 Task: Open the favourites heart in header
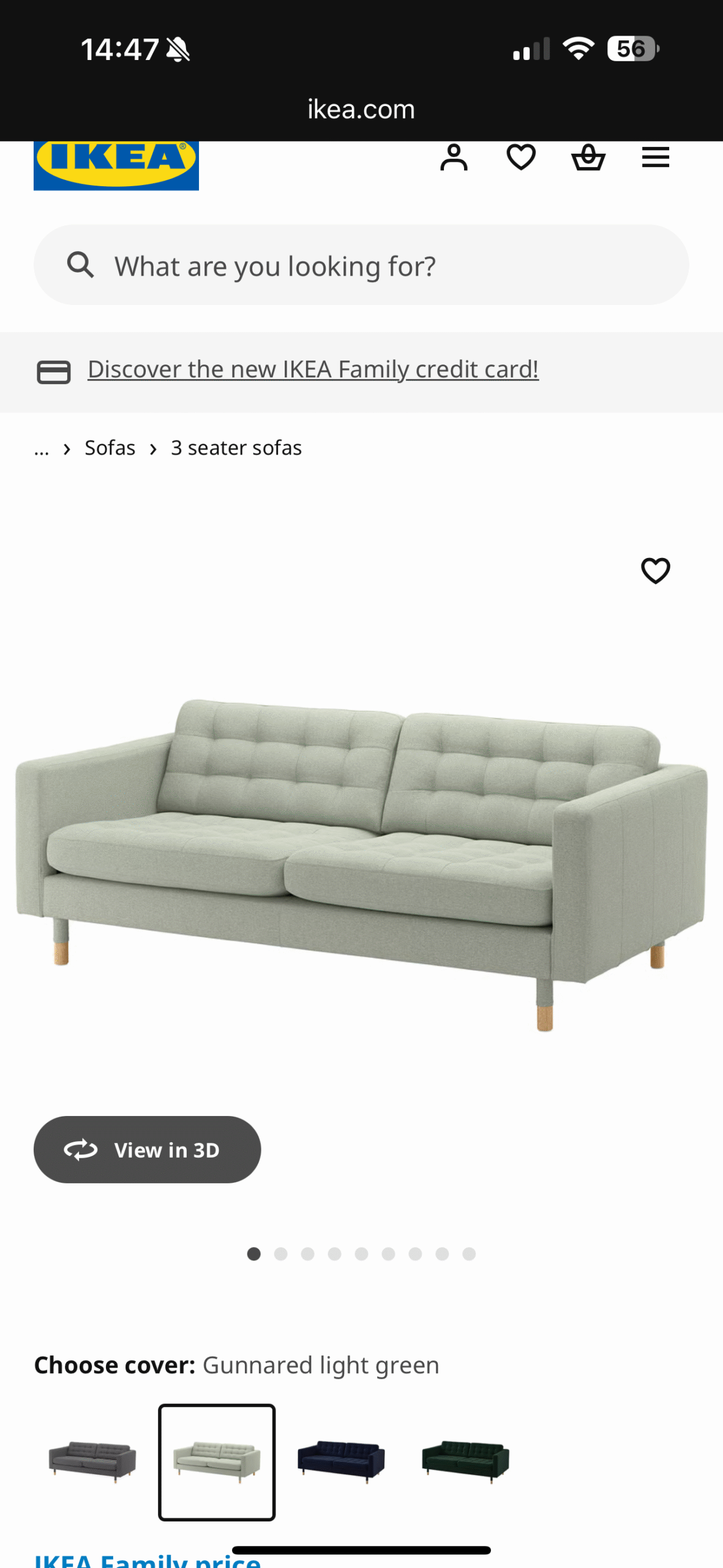(x=521, y=158)
